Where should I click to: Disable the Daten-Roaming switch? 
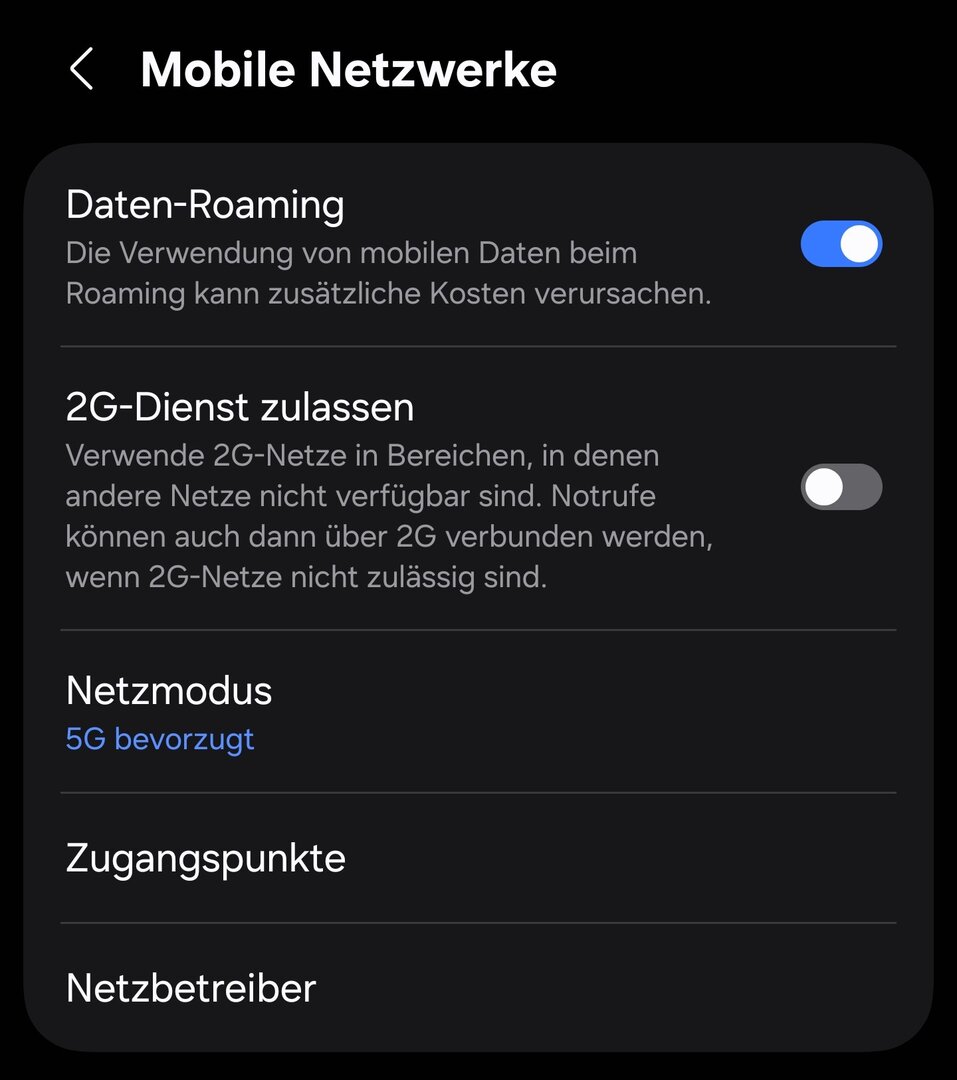(x=841, y=244)
